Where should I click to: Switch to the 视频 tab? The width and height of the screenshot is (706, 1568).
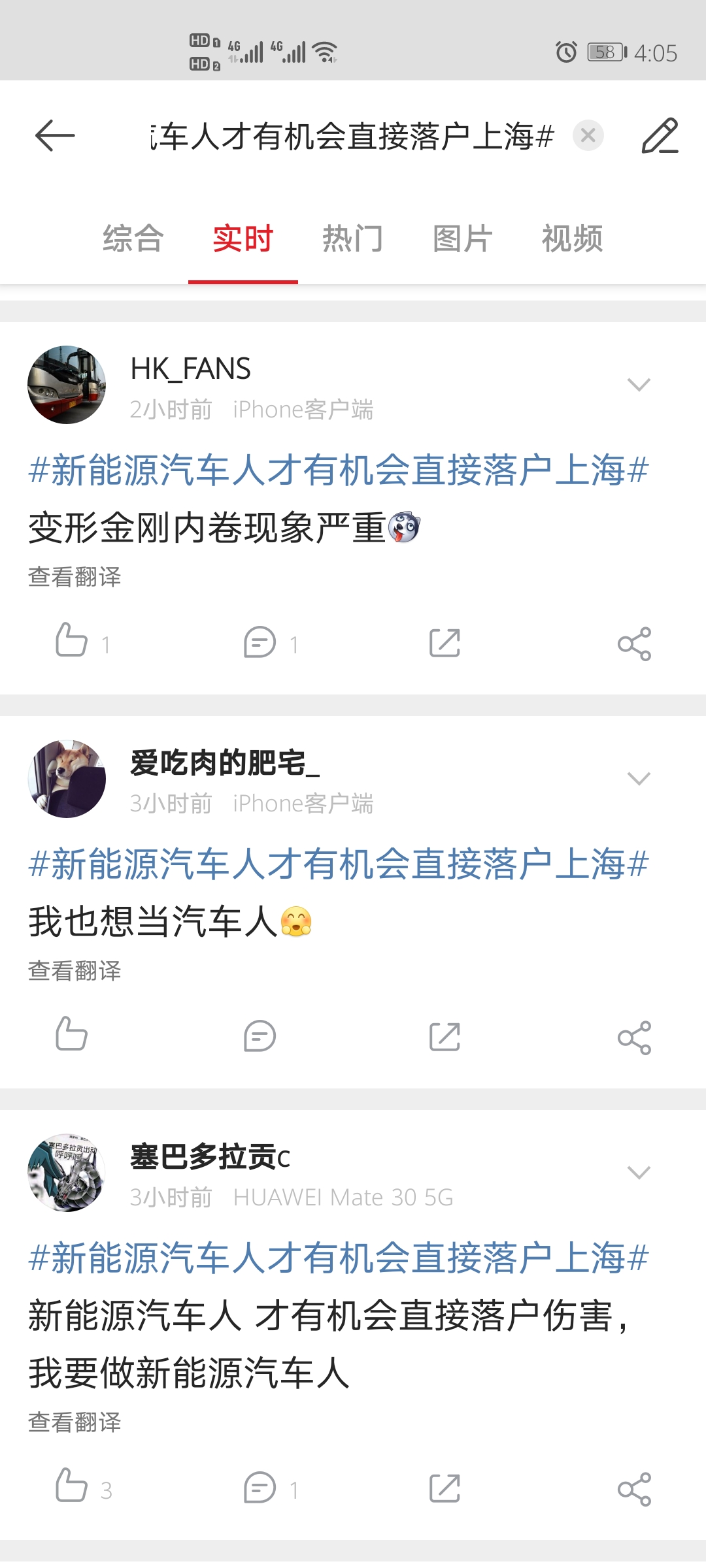(x=572, y=238)
